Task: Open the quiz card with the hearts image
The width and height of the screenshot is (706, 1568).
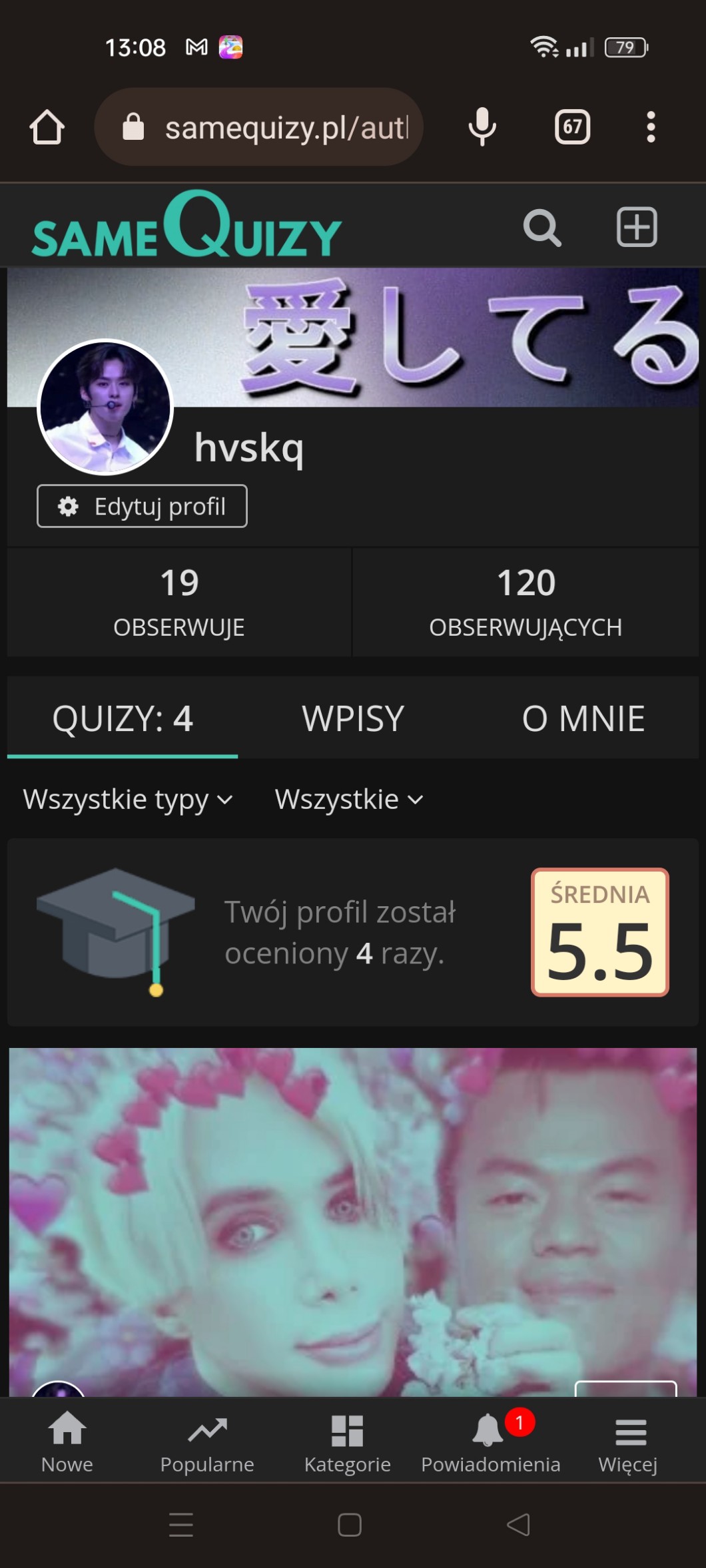Action: pyautogui.click(x=353, y=1218)
